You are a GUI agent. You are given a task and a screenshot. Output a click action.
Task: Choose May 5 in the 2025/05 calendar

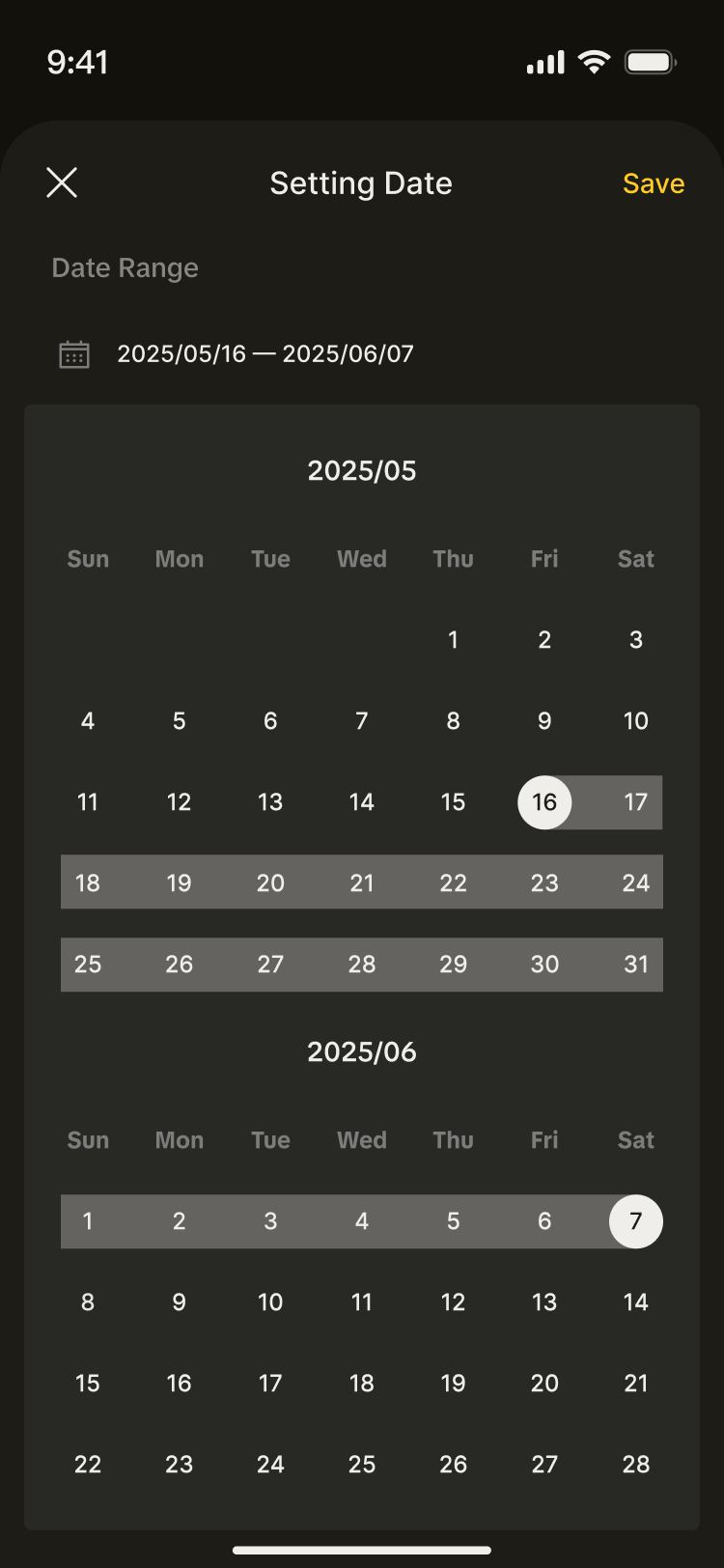[180, 721]
